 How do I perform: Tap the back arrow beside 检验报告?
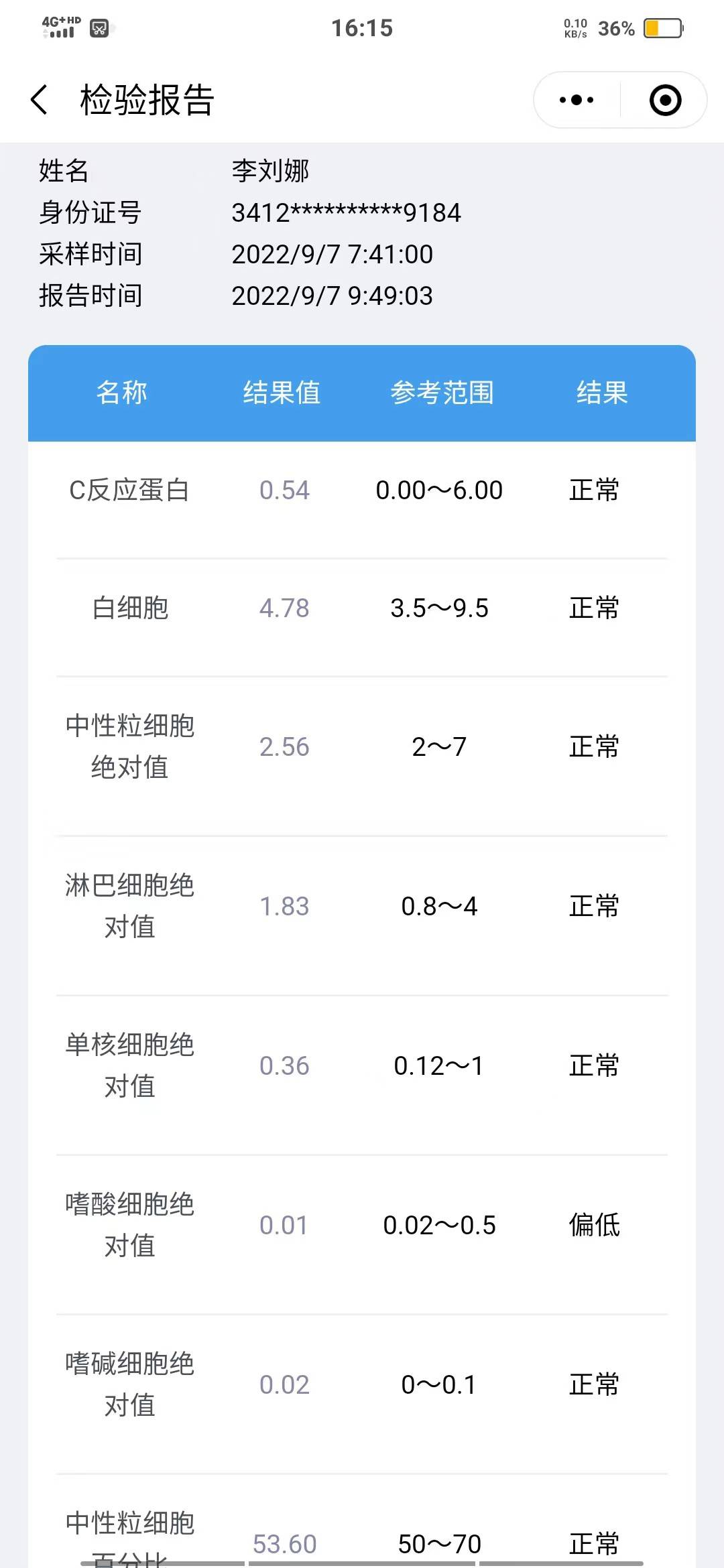40,99
